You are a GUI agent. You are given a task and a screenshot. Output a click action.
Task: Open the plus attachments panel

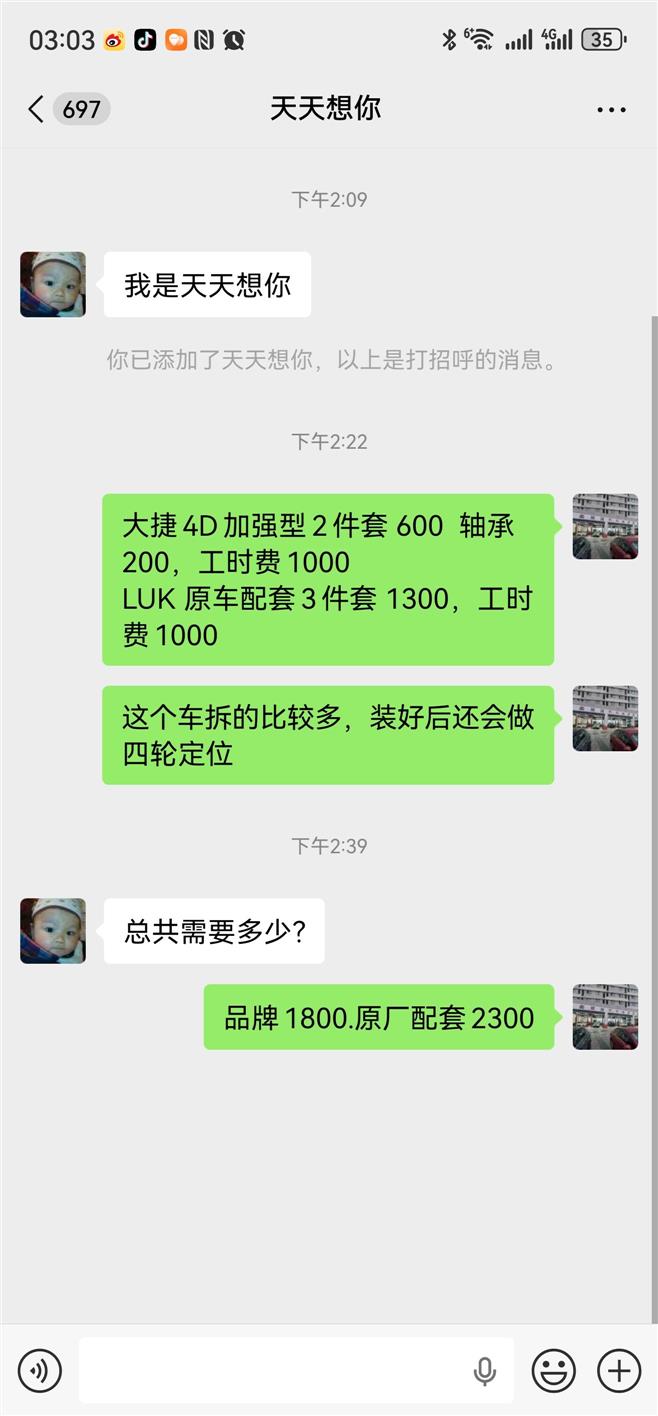click(619, 1369)
